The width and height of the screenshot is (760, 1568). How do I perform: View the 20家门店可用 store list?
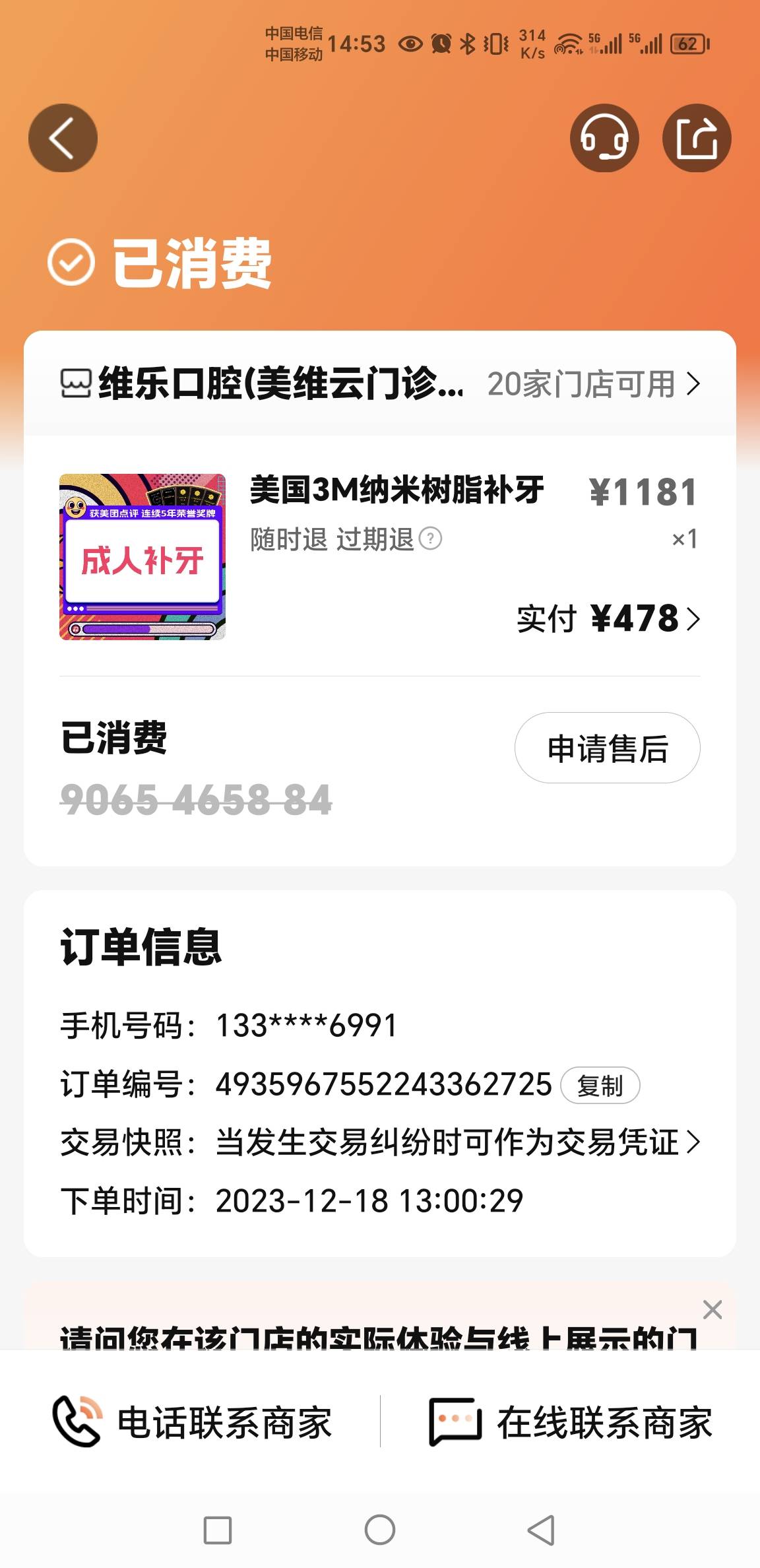coord(594,384)
